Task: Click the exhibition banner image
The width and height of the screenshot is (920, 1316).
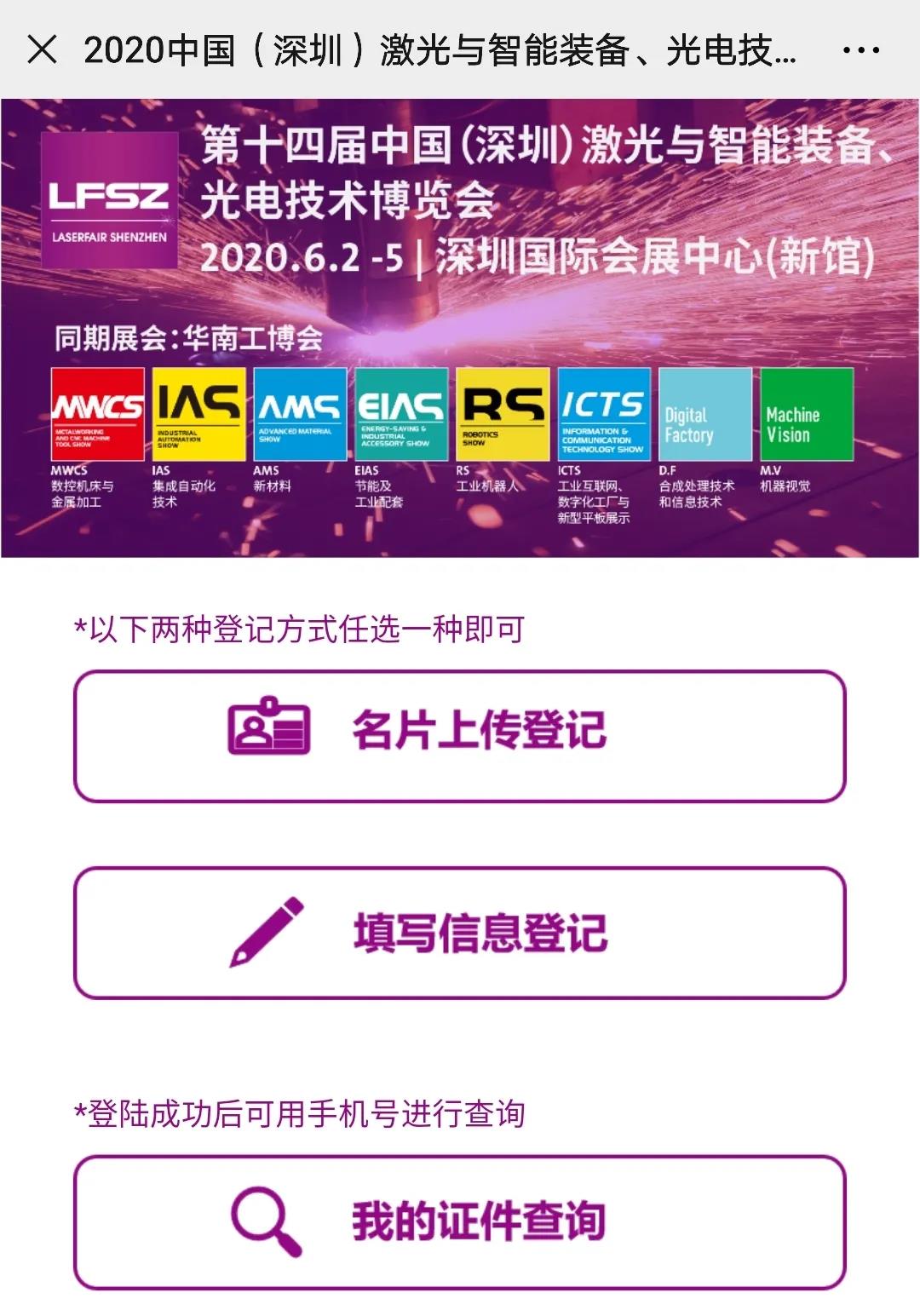Action: [x=460, y=324]
